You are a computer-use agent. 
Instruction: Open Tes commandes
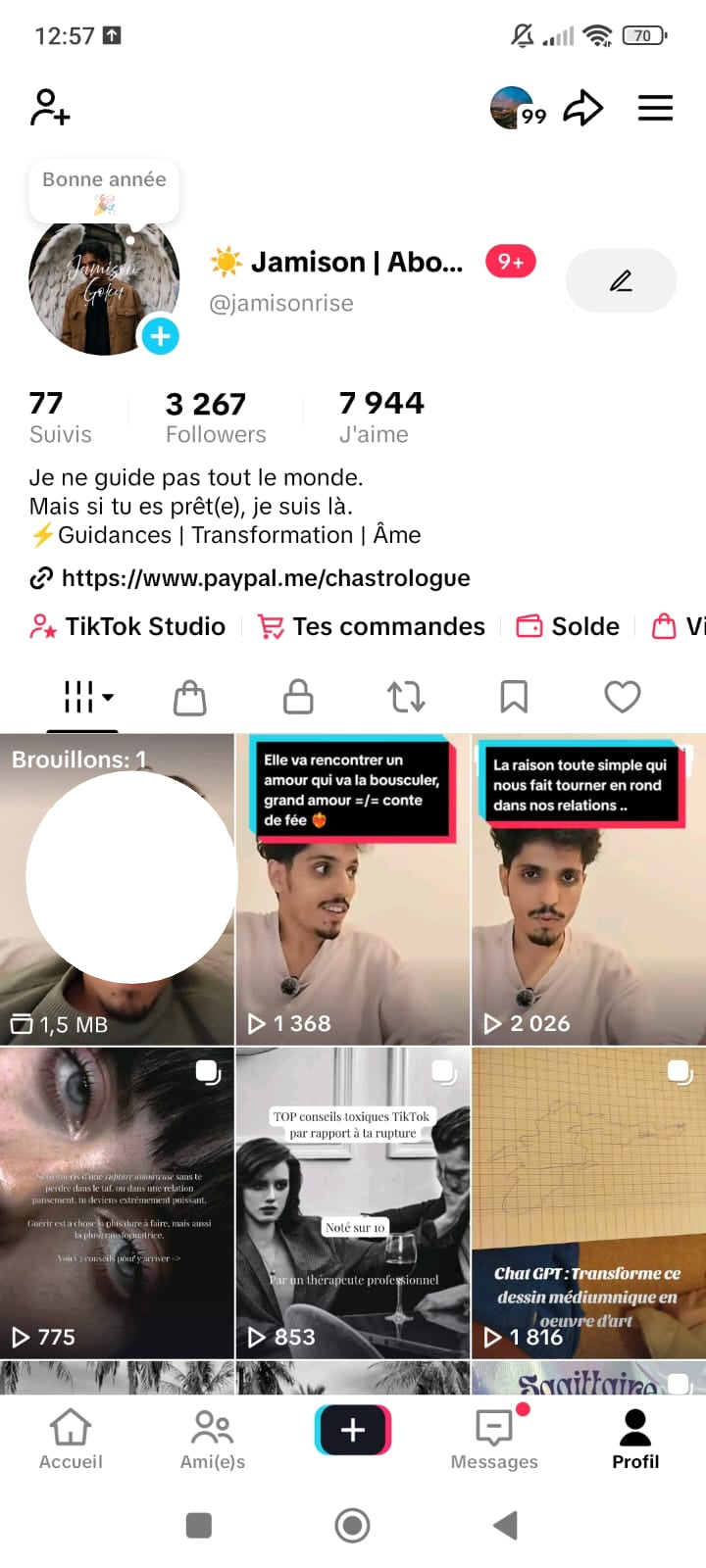click(372, 626)
